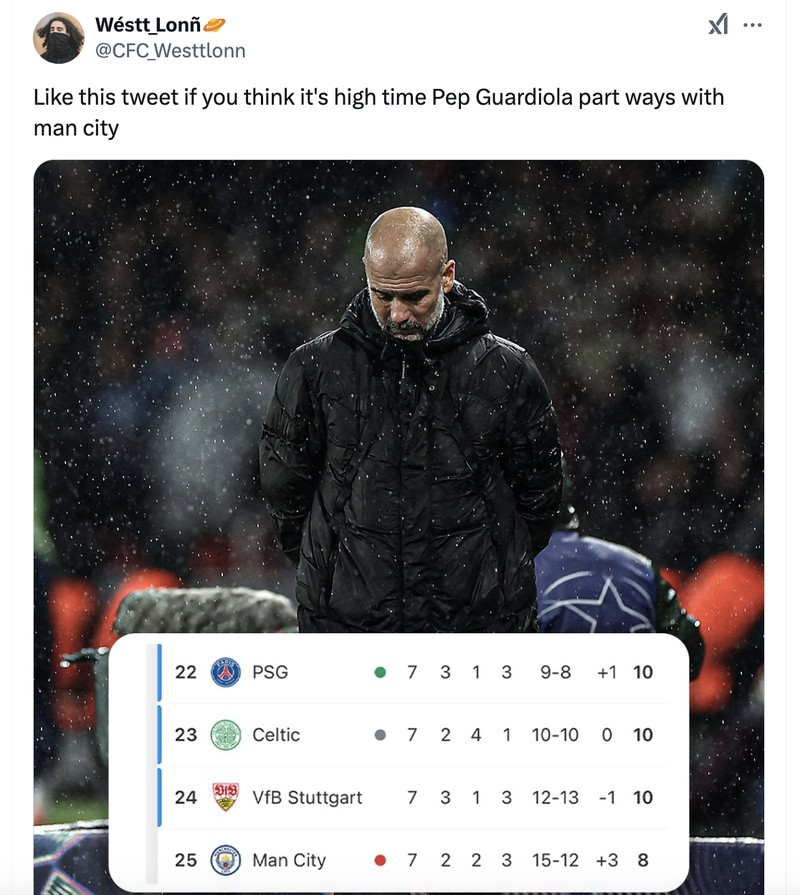Open the attached Pep Guardiola image
800x895 pixels.
tap(398, 400)
